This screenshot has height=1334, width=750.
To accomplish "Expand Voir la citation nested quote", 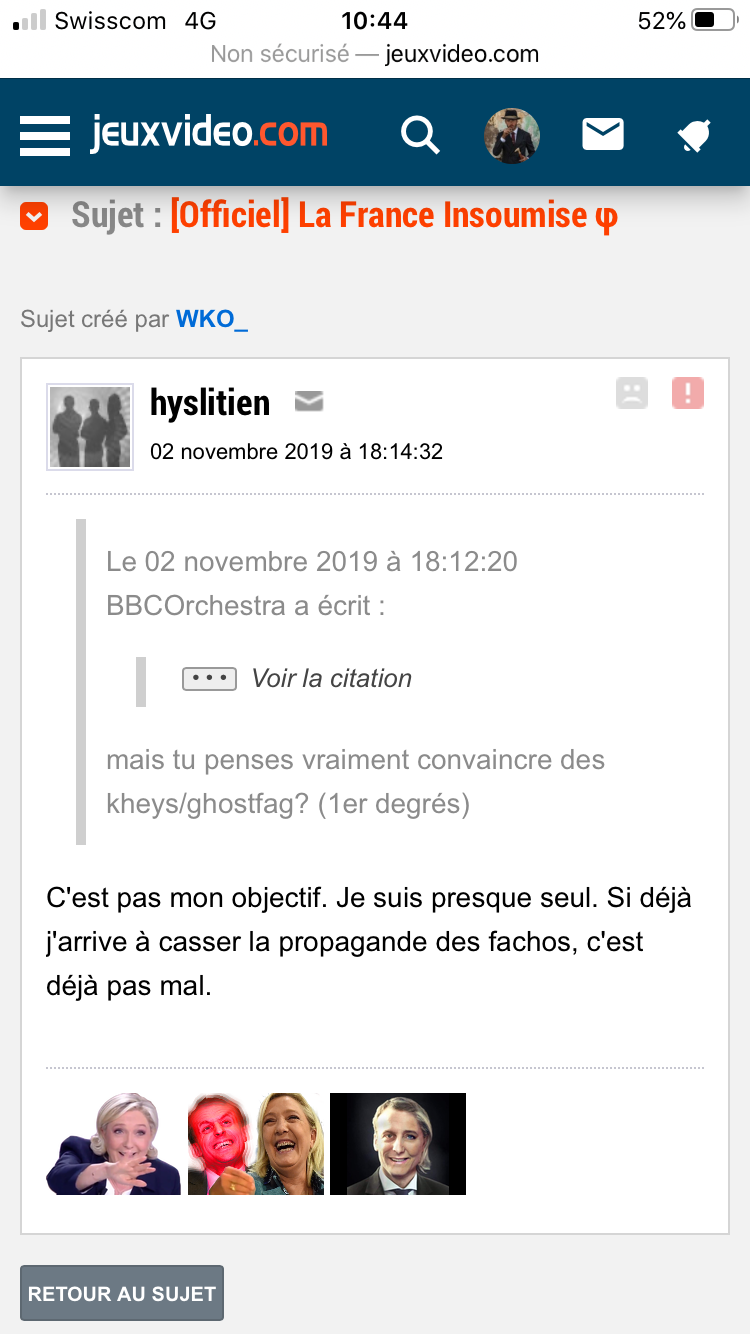I will (297, 679).
